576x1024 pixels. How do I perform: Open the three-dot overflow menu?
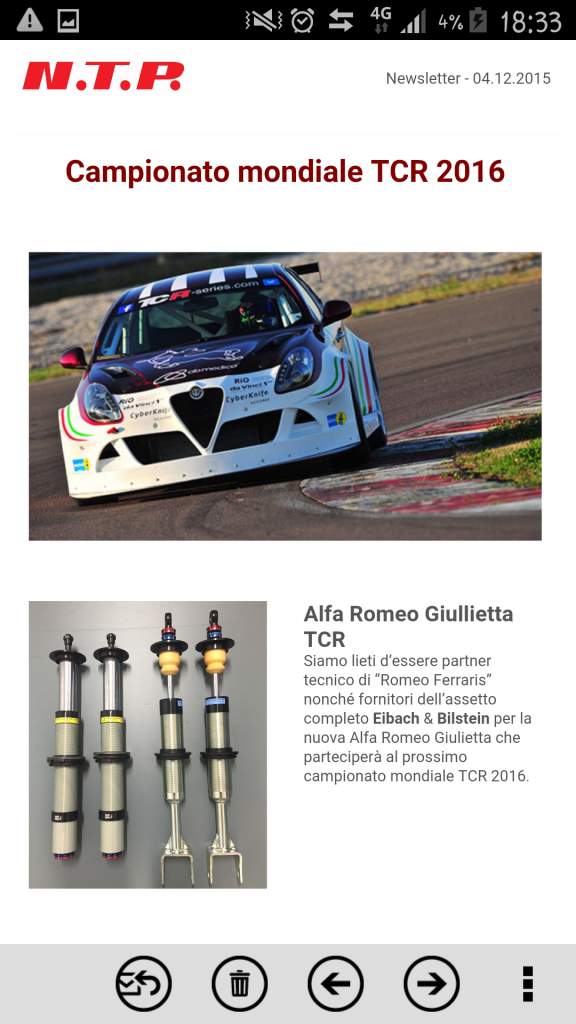click(528, 984)
